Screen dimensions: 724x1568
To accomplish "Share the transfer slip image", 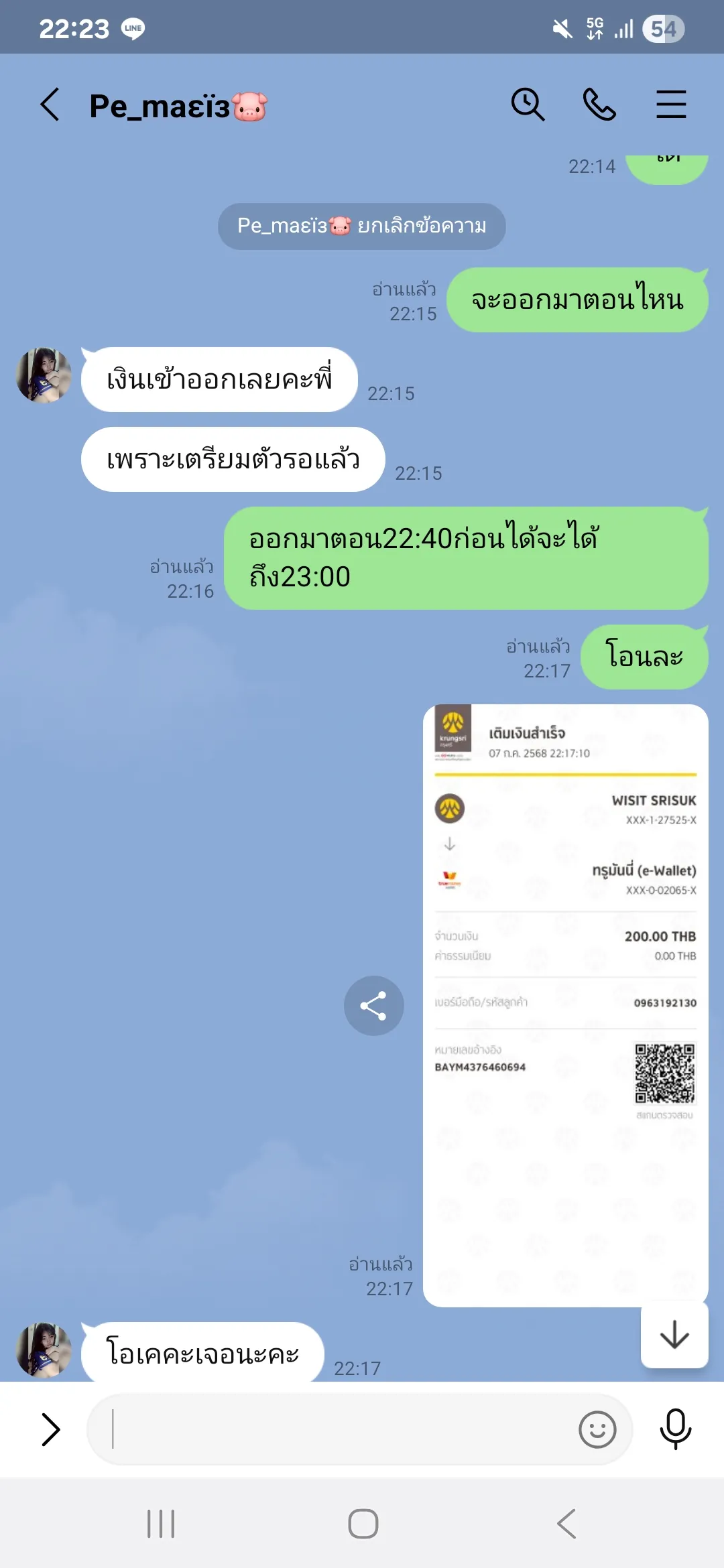I will [x=373, y=1005].
